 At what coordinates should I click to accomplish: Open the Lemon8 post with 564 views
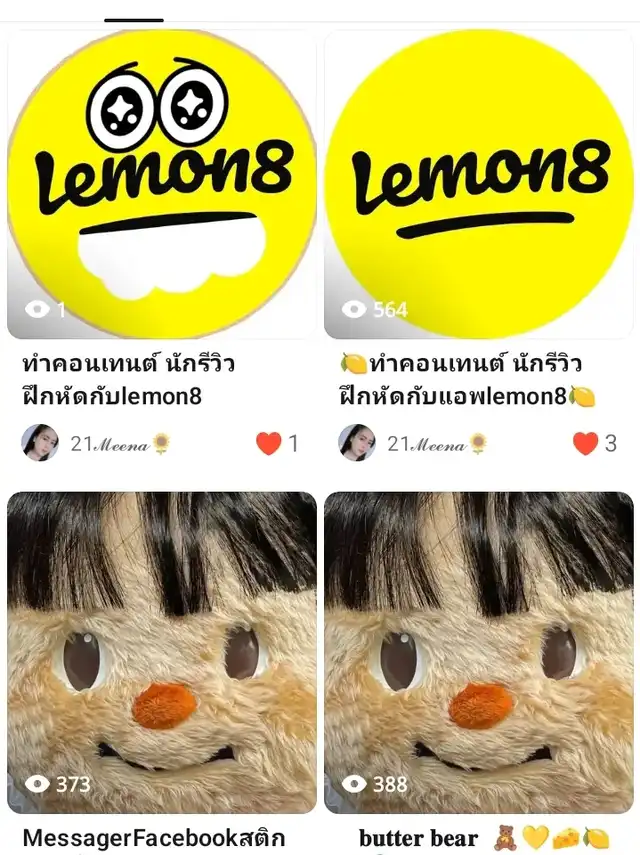(x=479, y=185)
